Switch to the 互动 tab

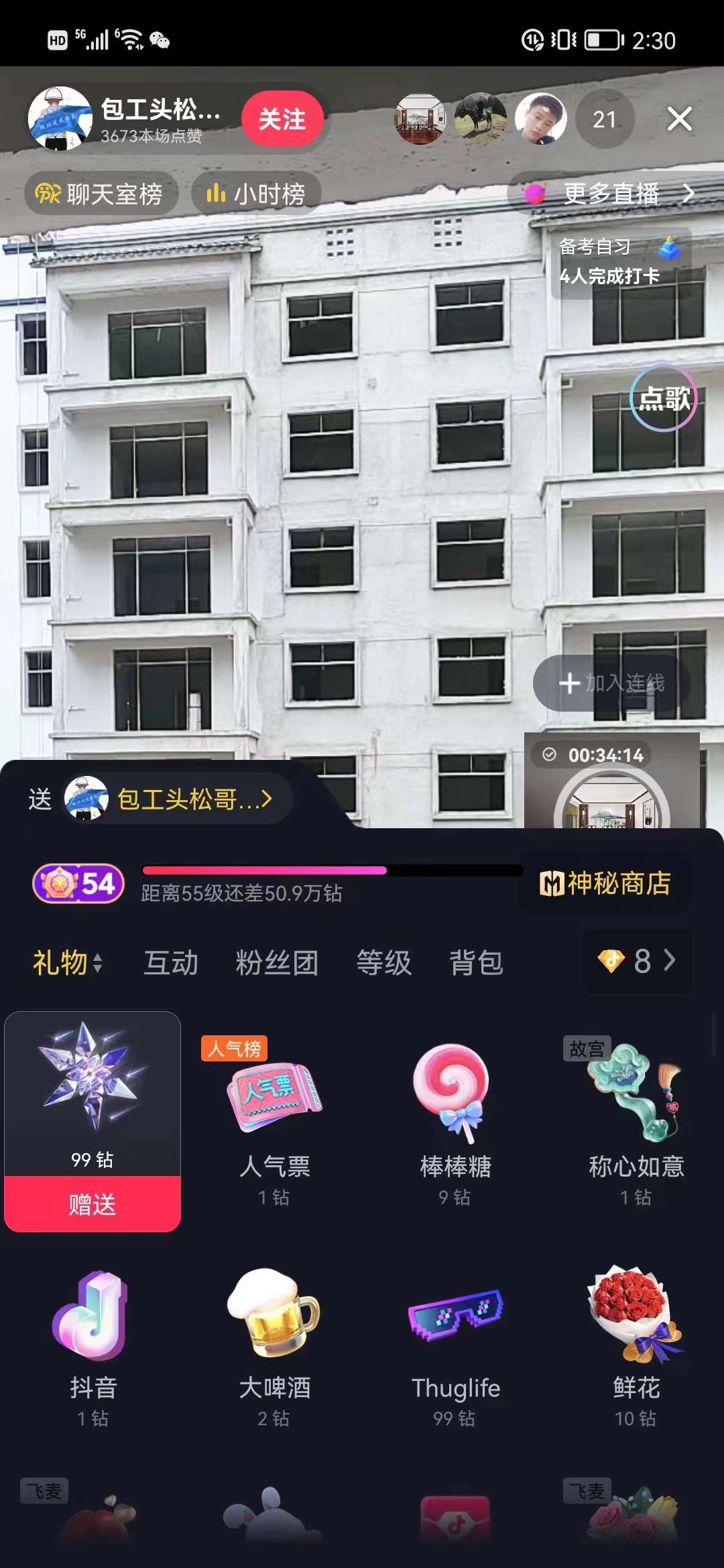click(x=171, y=963)
